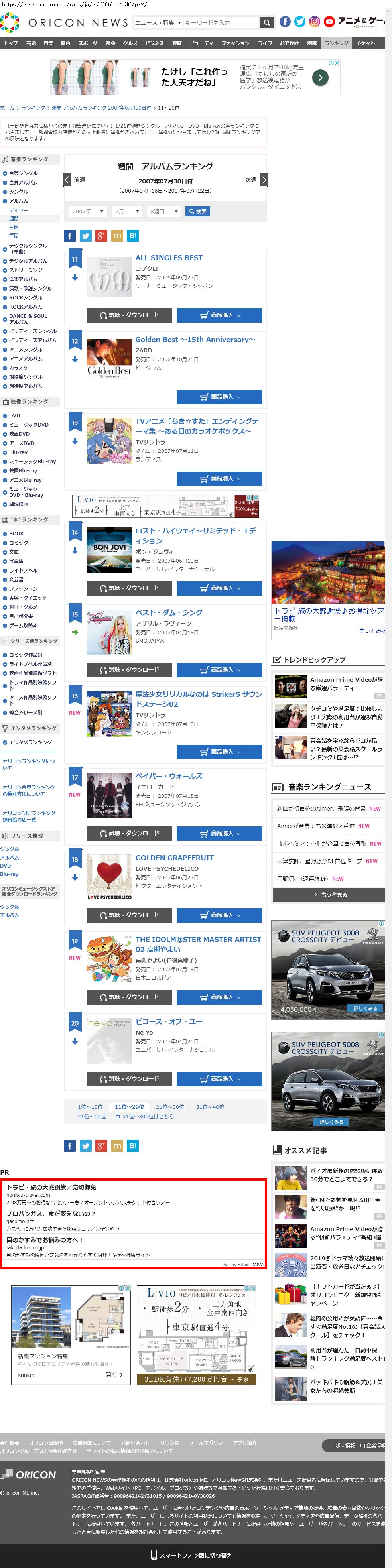
Task: Open ベスト・ダム・シング album link
Action: tap(169, 612)
